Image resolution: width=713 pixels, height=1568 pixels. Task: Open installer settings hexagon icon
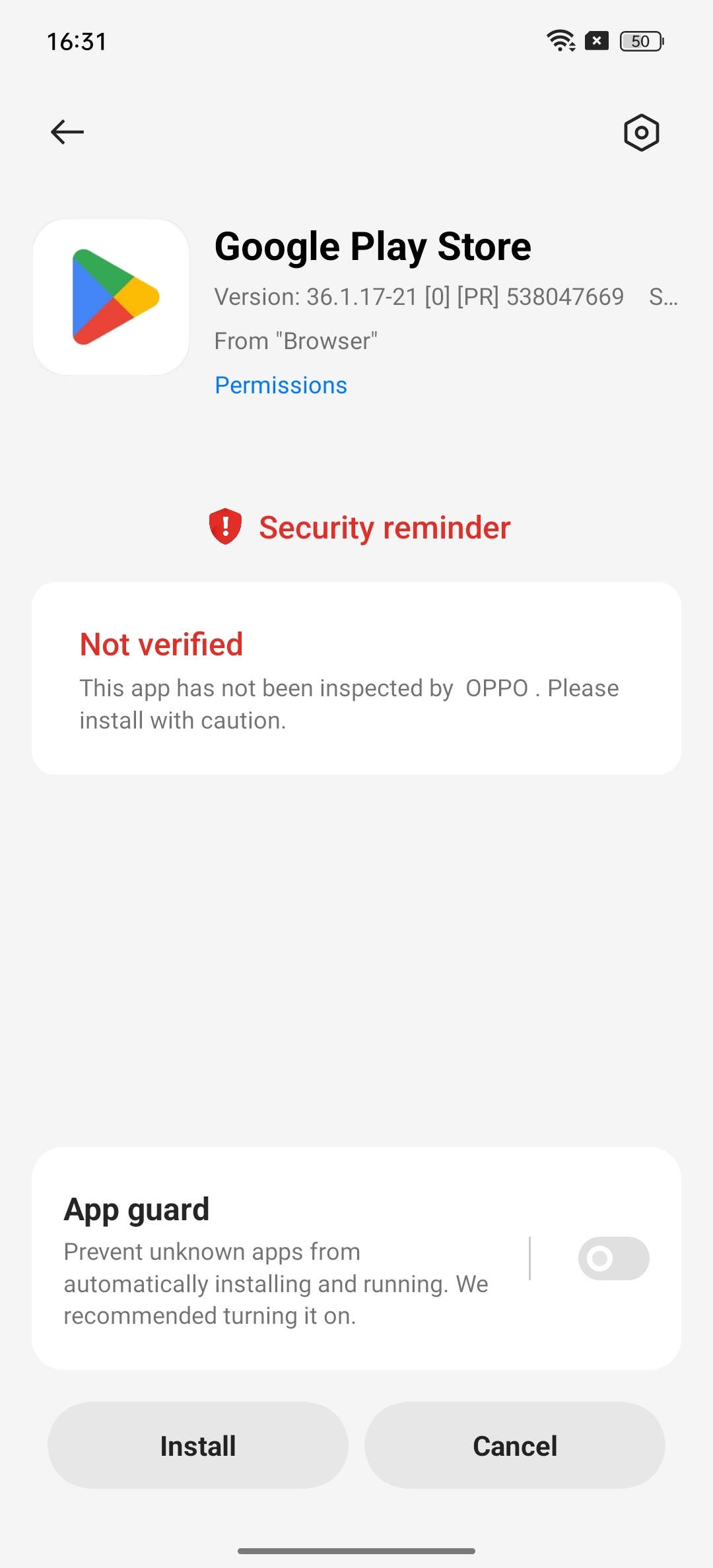pyautogui.click(x=642, y=133)
